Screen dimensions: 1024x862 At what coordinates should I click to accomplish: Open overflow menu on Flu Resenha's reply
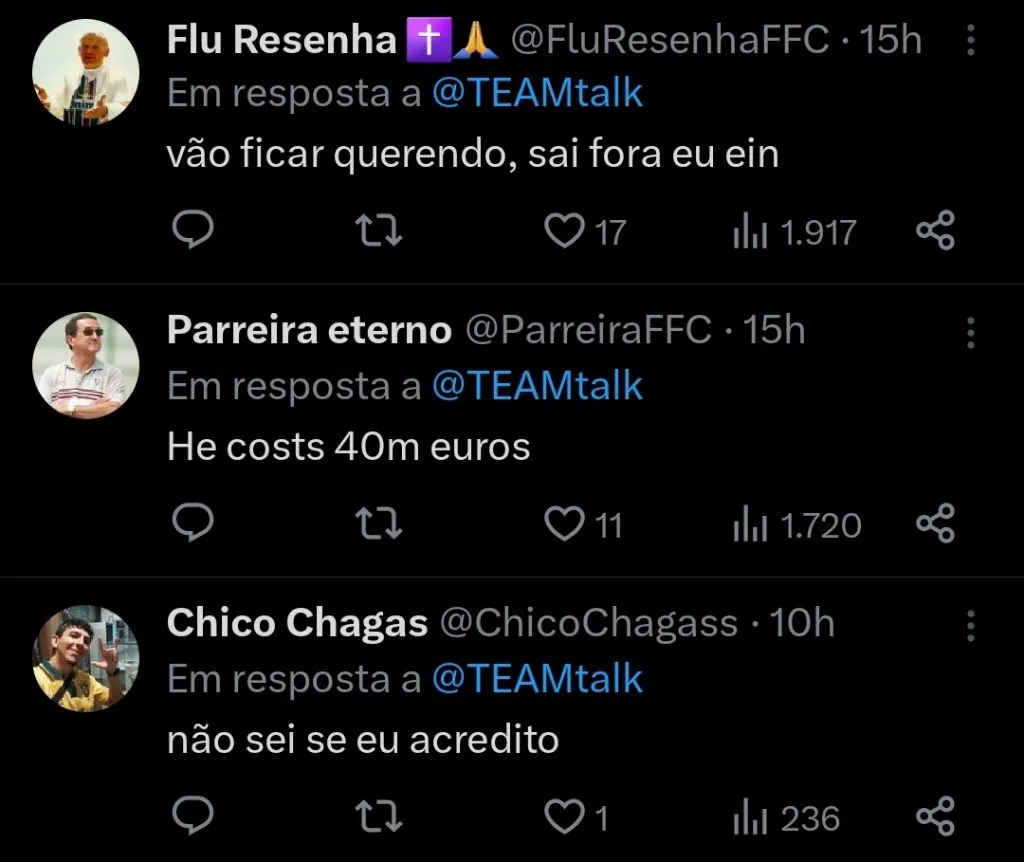coord(970,40)
